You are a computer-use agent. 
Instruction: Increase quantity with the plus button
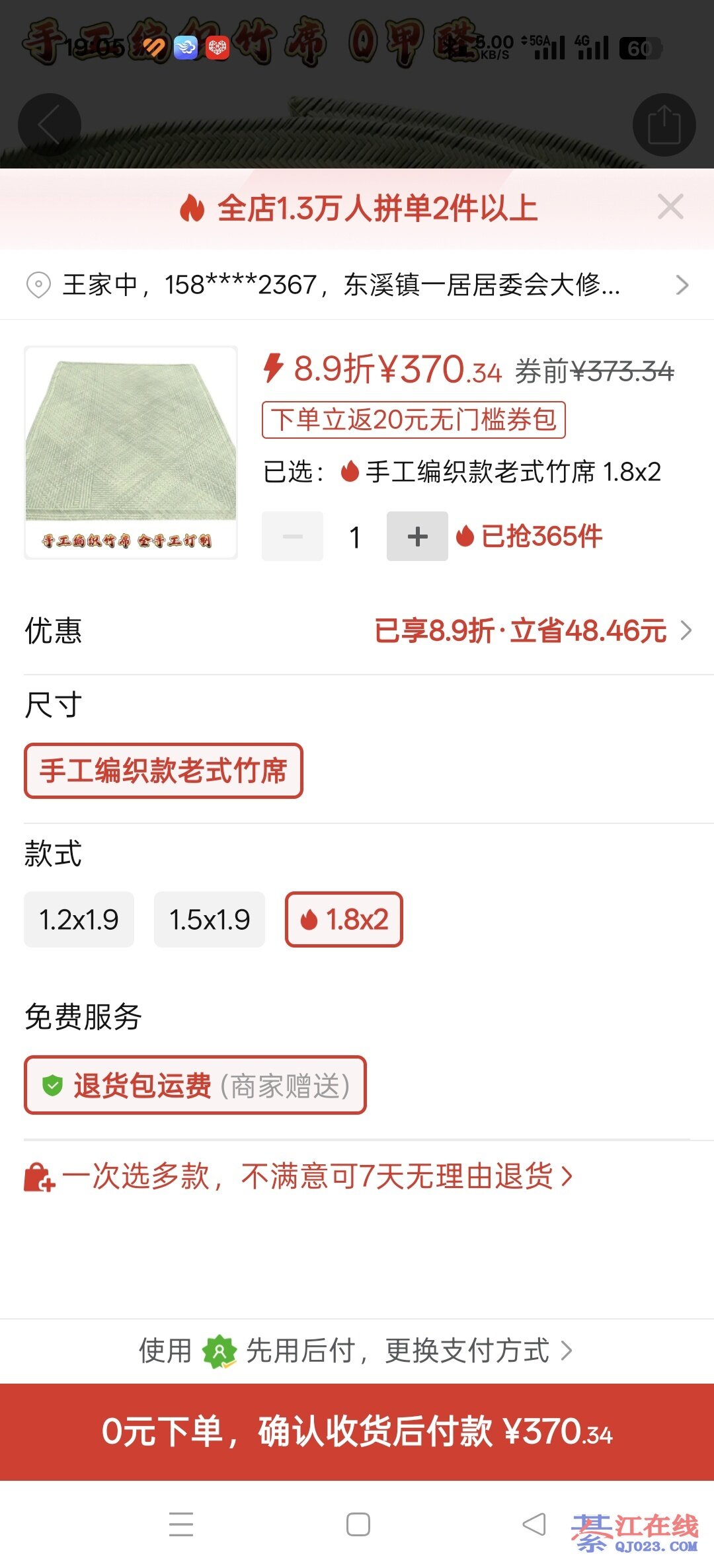coord(417,537)
